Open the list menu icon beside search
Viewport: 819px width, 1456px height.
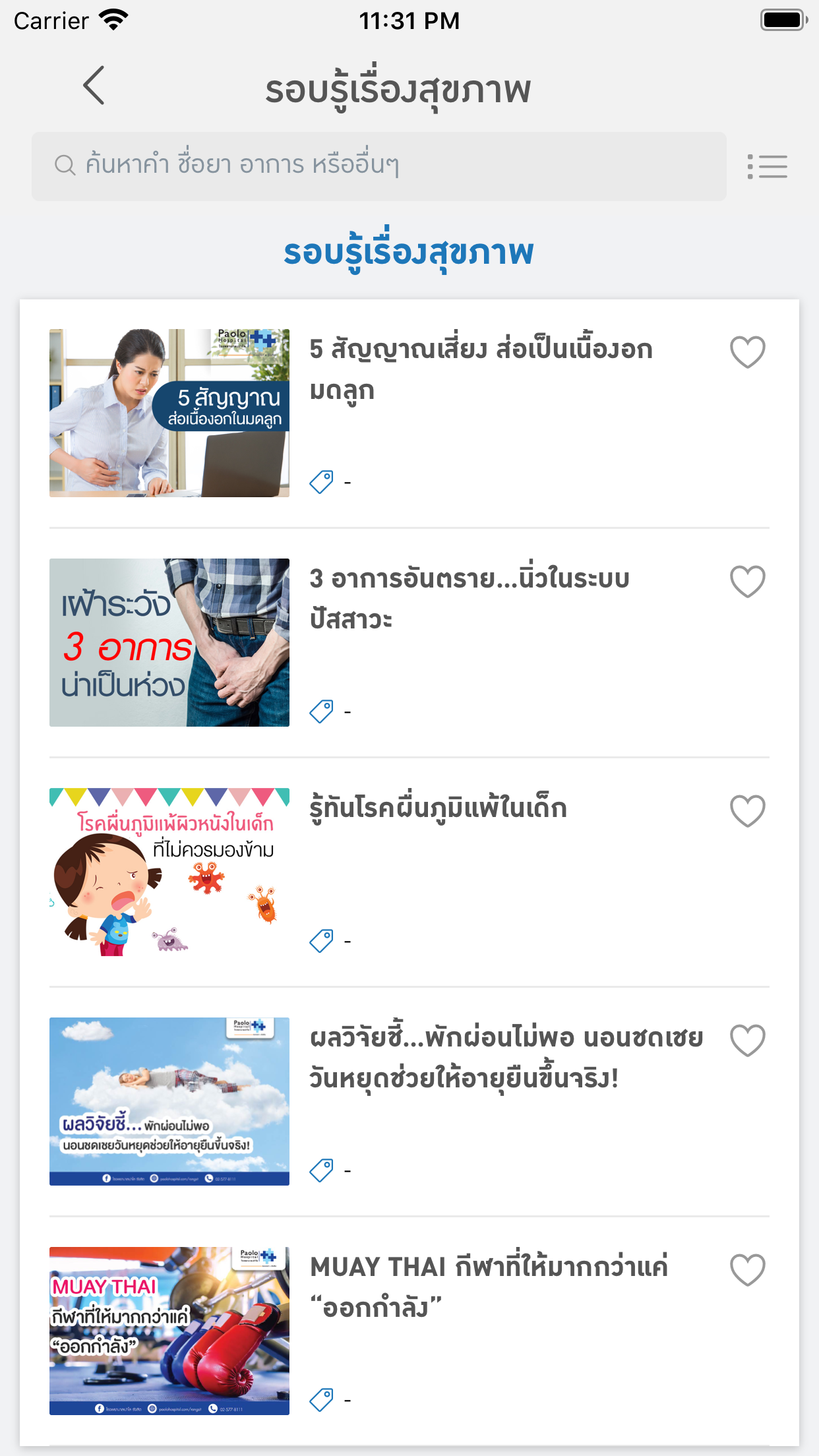click(768, 166)
